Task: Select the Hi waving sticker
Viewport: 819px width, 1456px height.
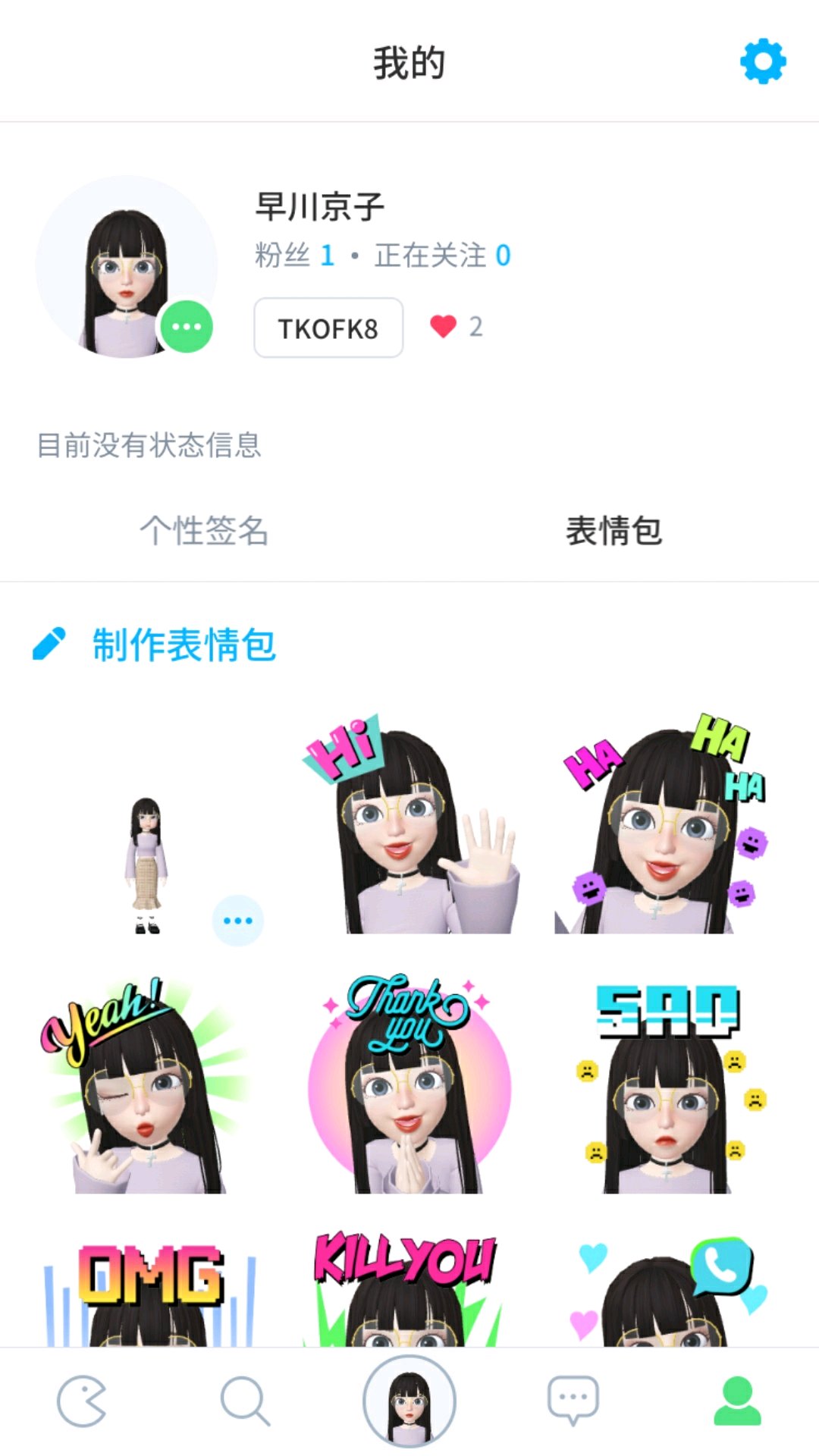Action: tap(409, 827)
